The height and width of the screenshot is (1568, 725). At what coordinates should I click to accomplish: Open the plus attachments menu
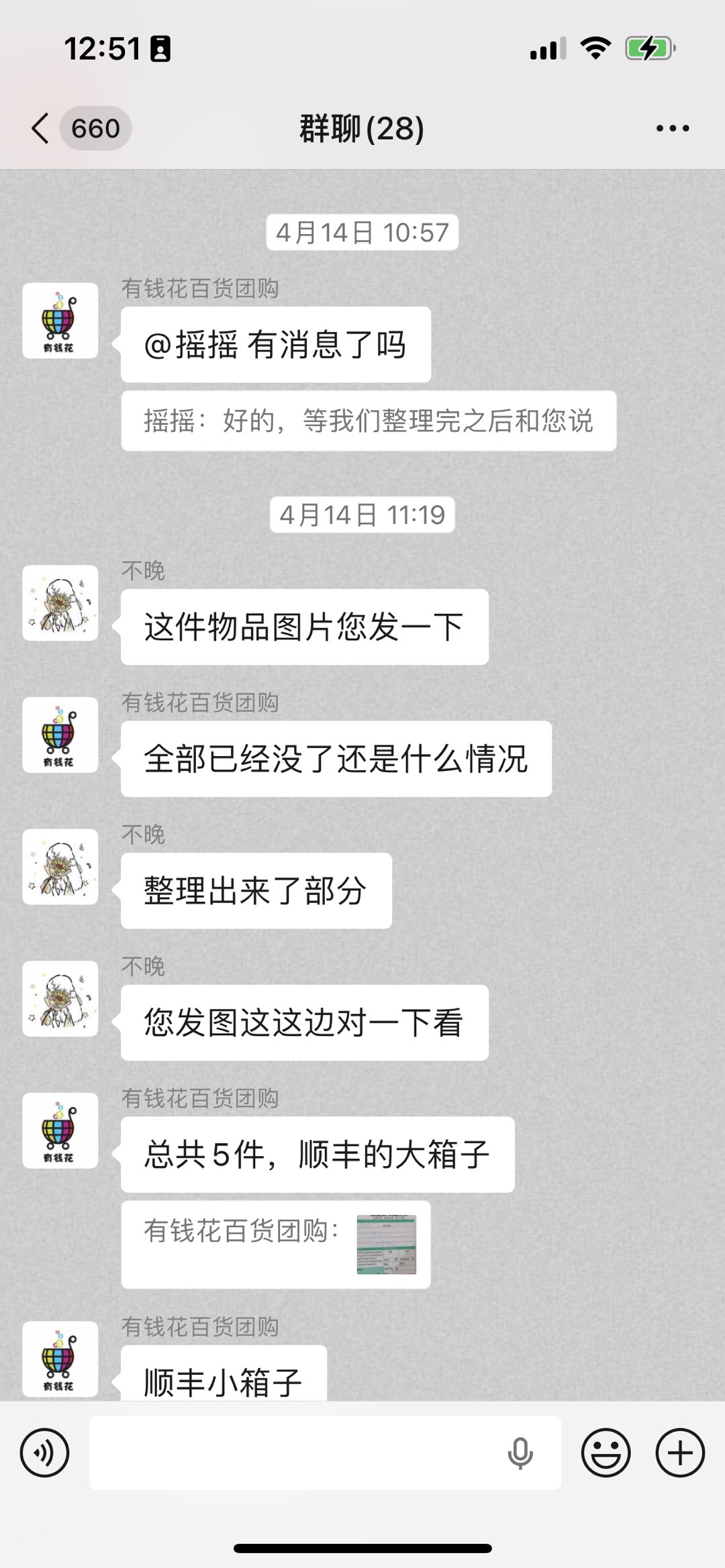pos(679,1453)
